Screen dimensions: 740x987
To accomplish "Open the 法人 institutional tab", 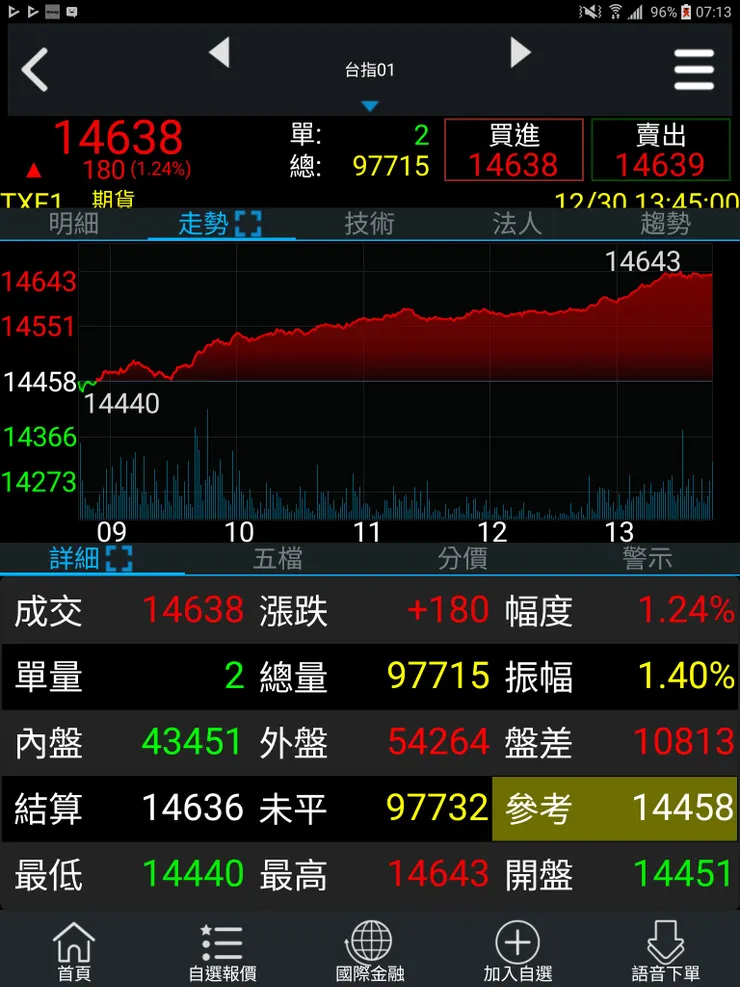I will click(x=518, y=224).
